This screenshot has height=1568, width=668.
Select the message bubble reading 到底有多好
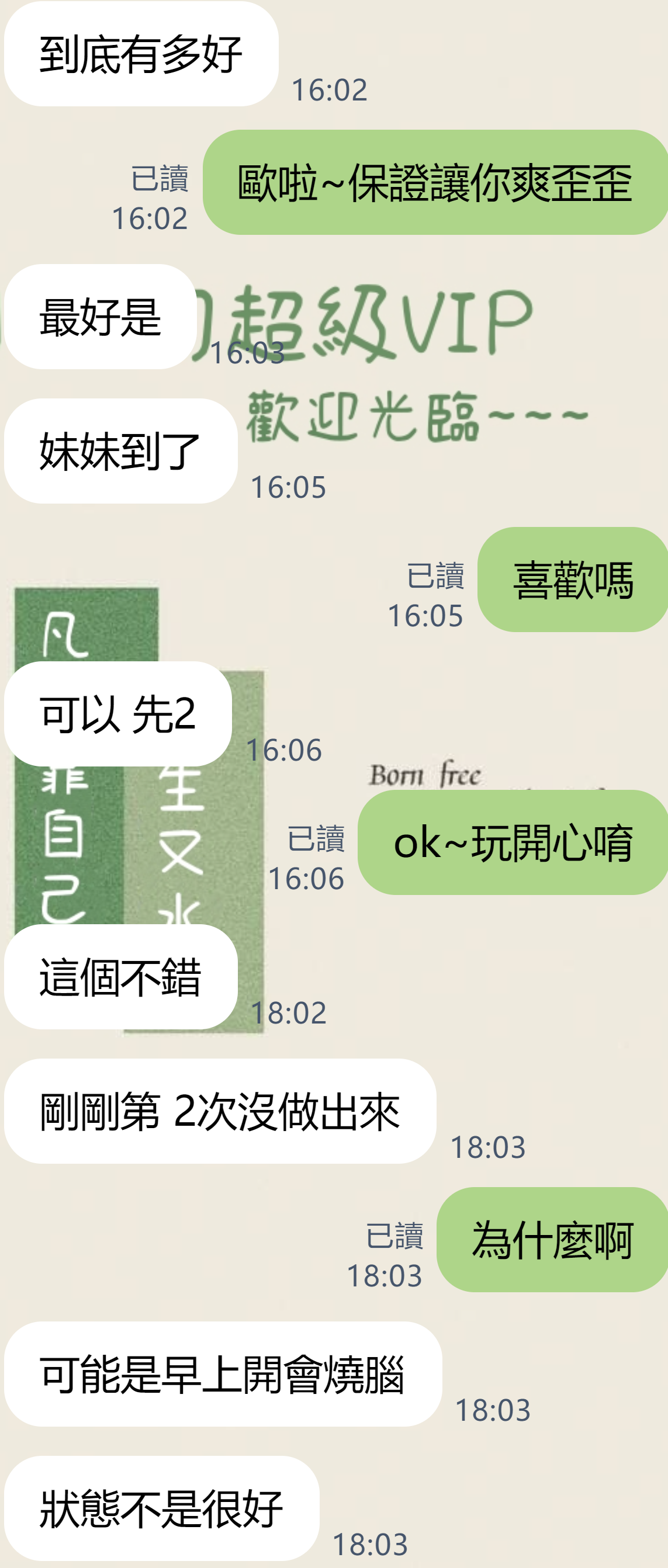[x=140, y=55]
